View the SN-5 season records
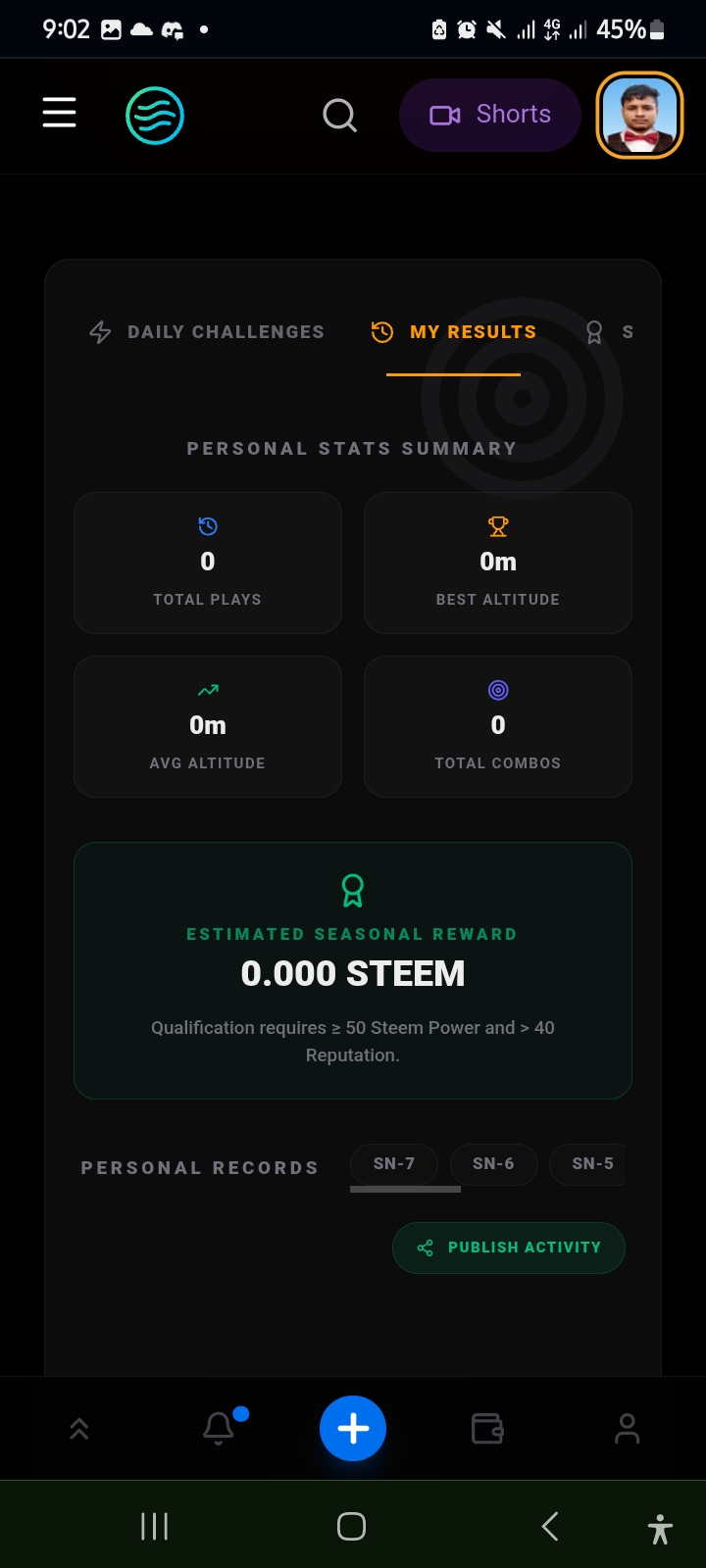The width and height of the screenshot is (706, 1568). [590, 1164]
